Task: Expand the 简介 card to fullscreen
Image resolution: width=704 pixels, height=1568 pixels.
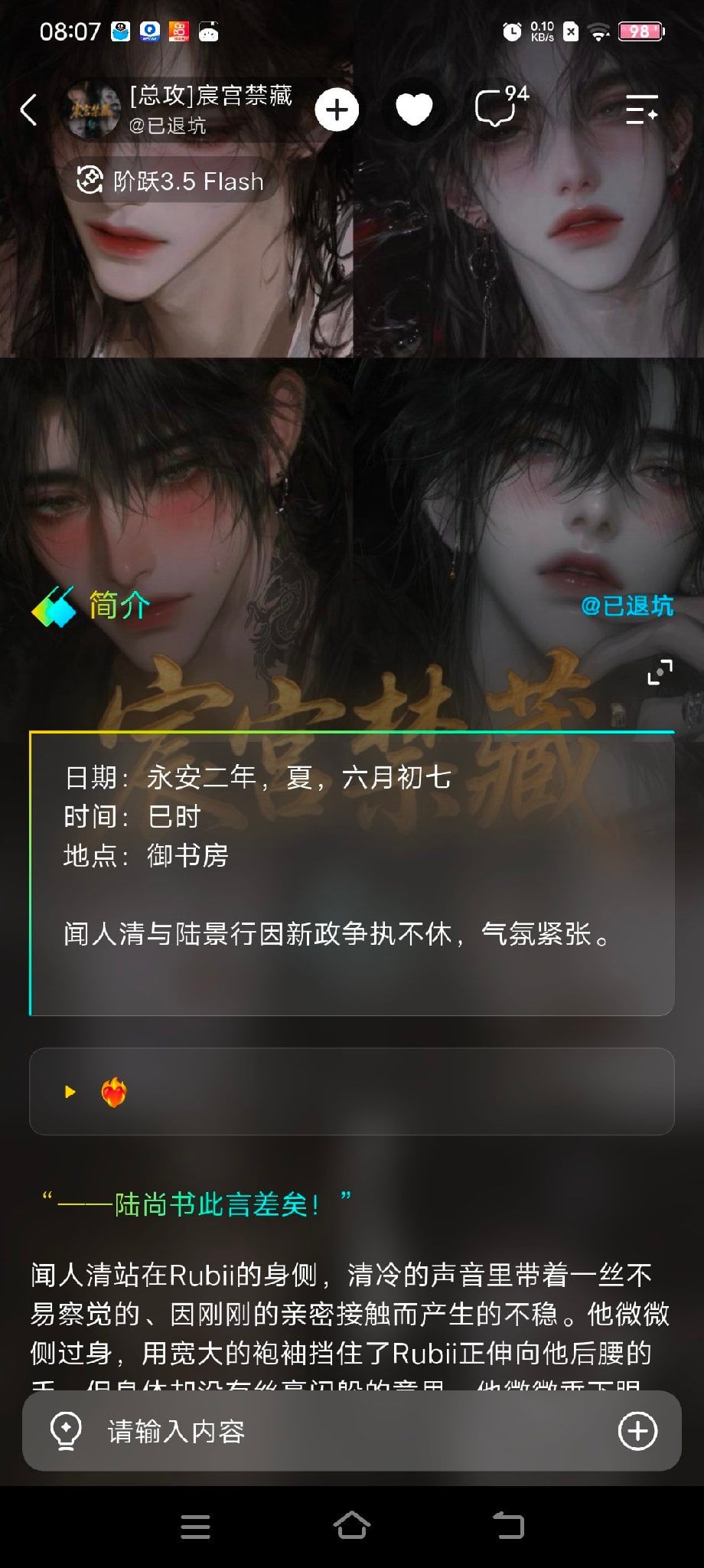Action: [x=660, y=671]
